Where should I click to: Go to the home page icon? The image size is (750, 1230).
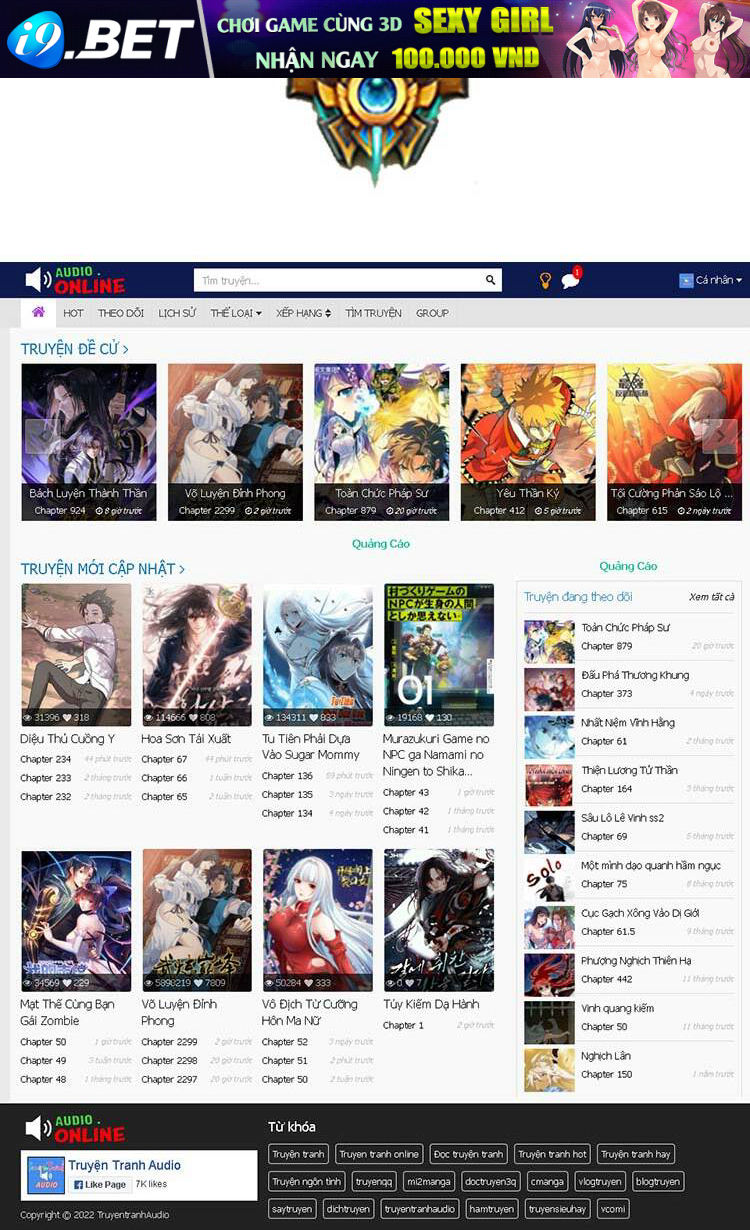(x=38, y=313)
